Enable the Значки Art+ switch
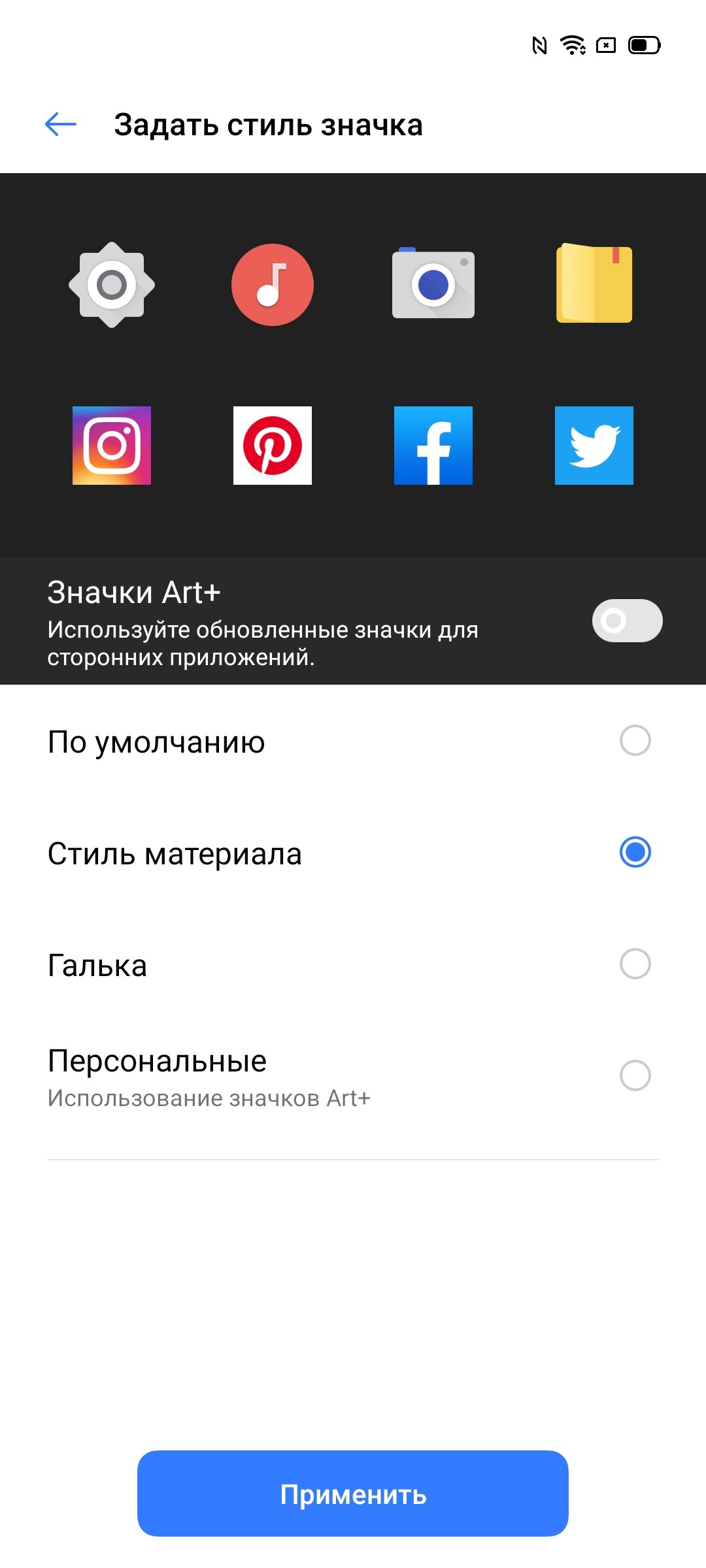Screen dimensions: 706x1568 [x=627, y=620]
